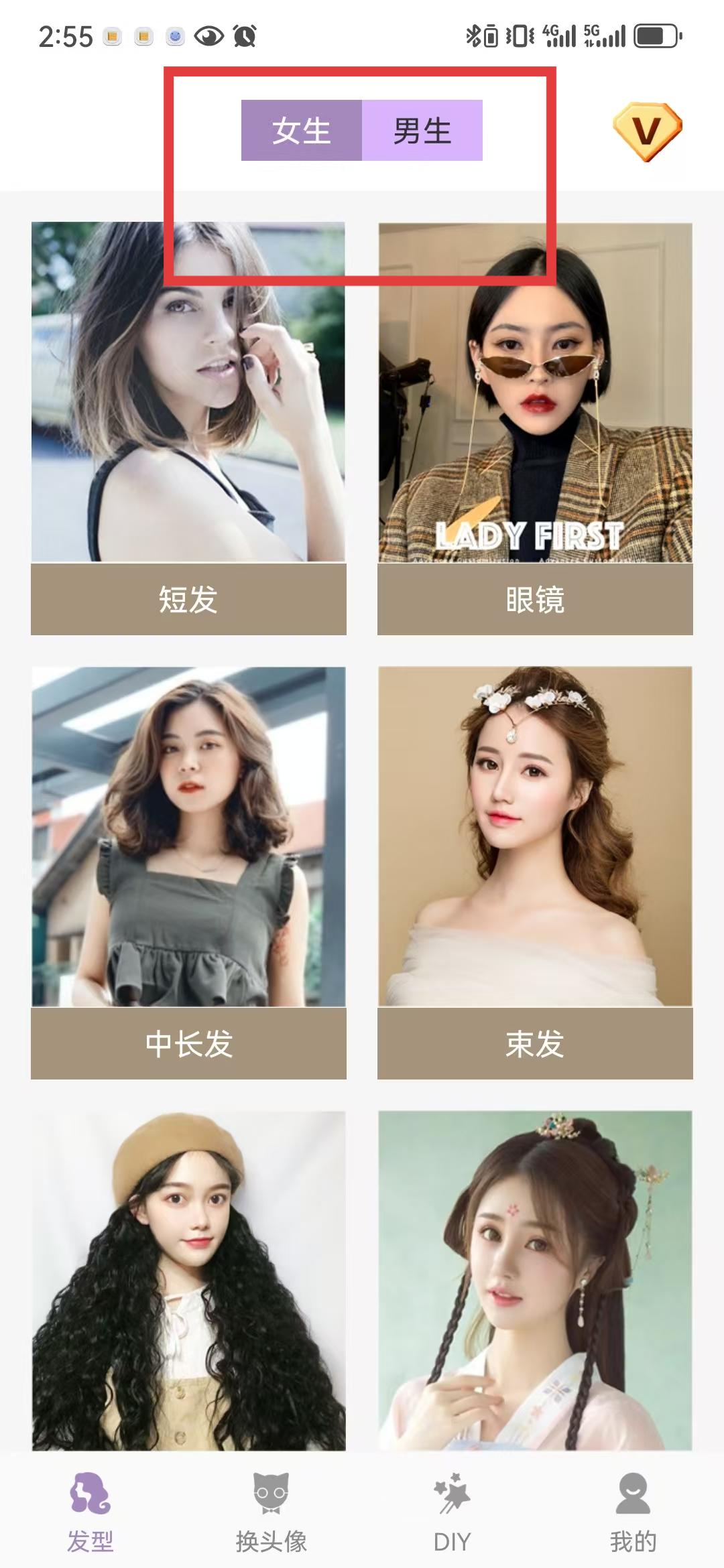
Task: Open the beret curly hair card
Action: (188, 1280)
